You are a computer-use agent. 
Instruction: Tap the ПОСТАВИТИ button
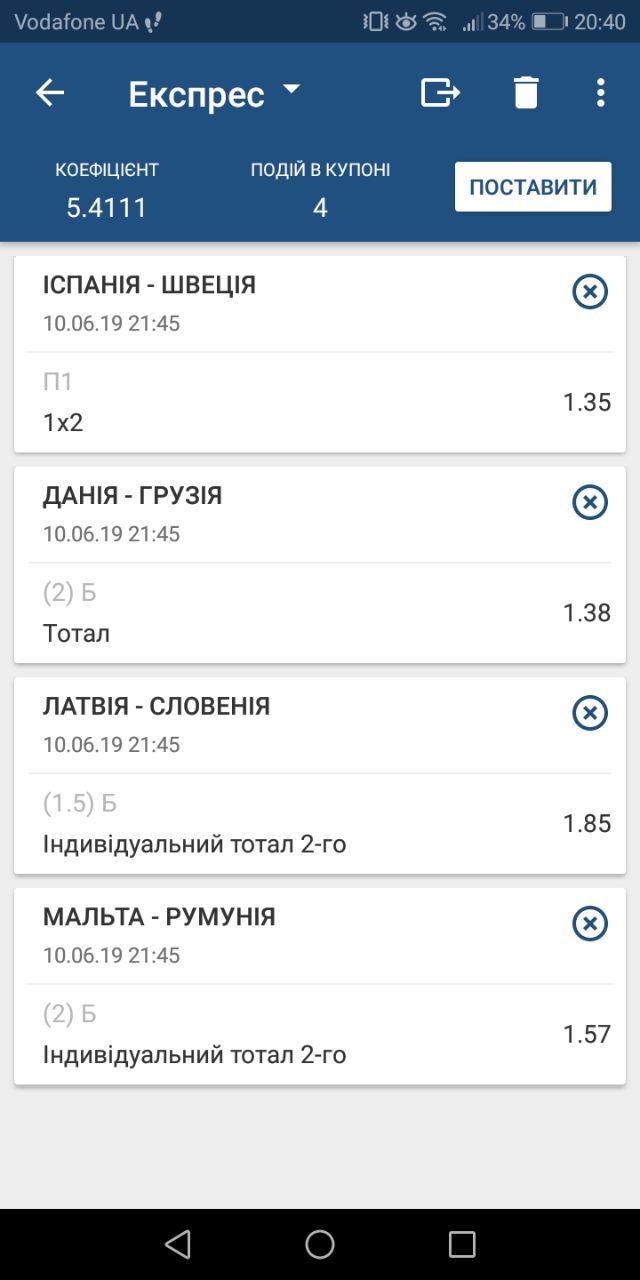tap(533, 187)
